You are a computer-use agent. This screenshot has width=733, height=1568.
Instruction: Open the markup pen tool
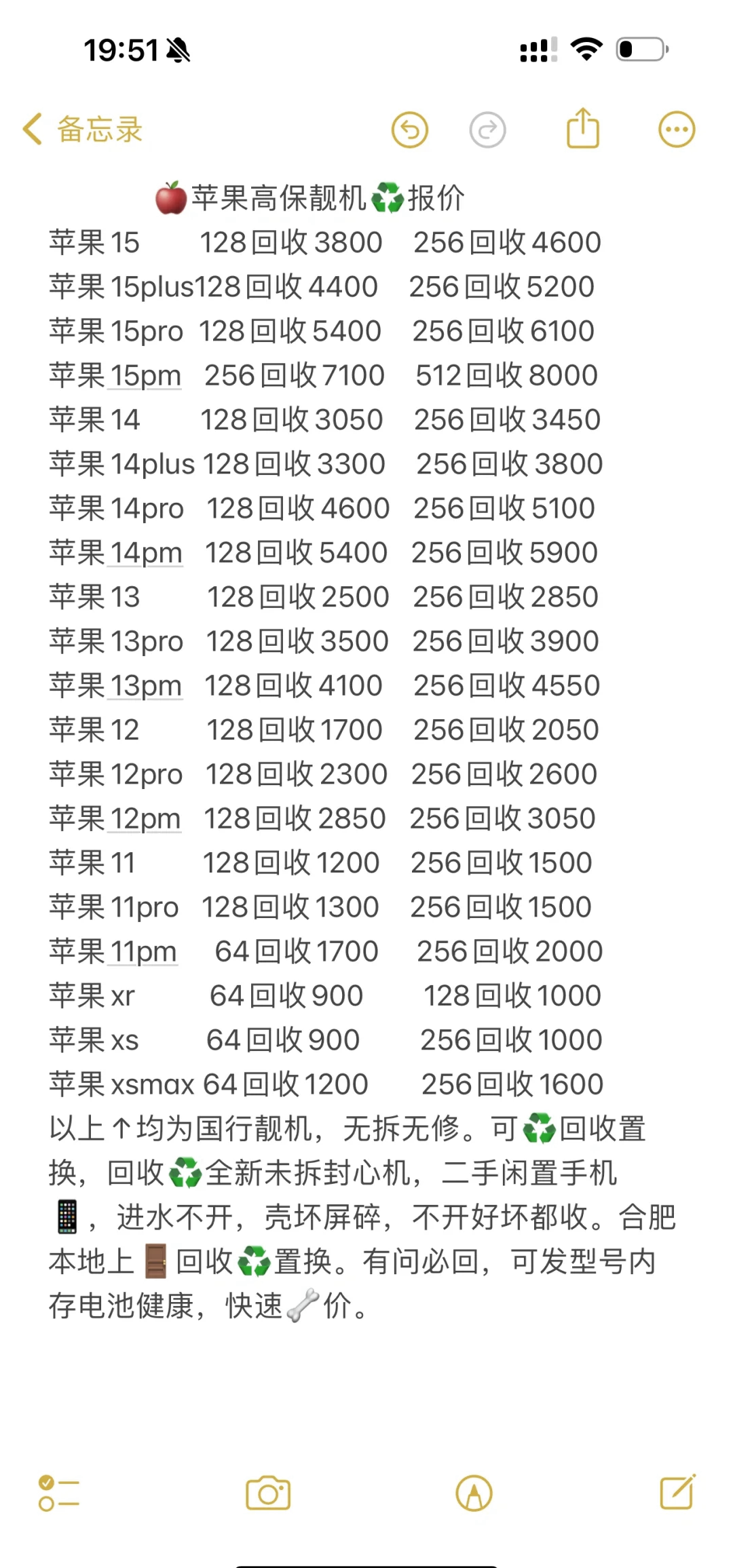coord(474,1493)
